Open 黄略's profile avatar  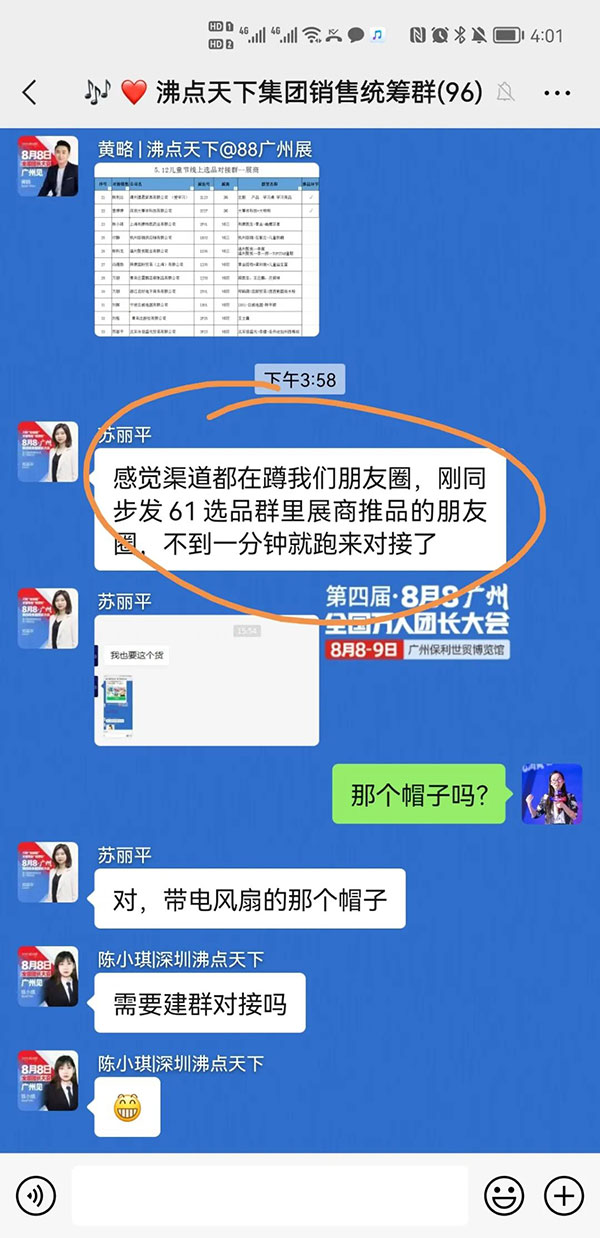(x=49, y=167)
